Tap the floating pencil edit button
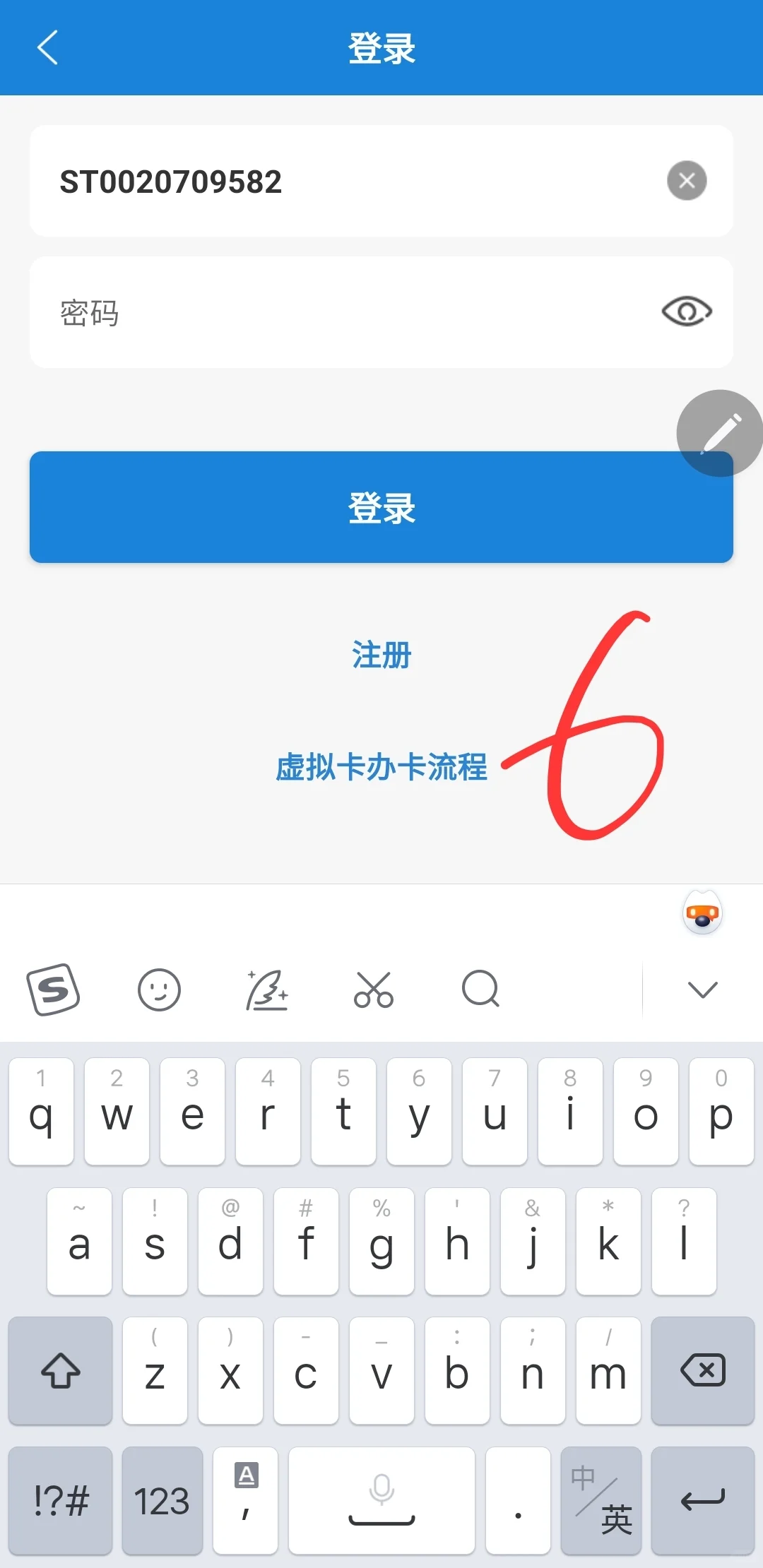The image size is (763, 1568). coord(720,433)
